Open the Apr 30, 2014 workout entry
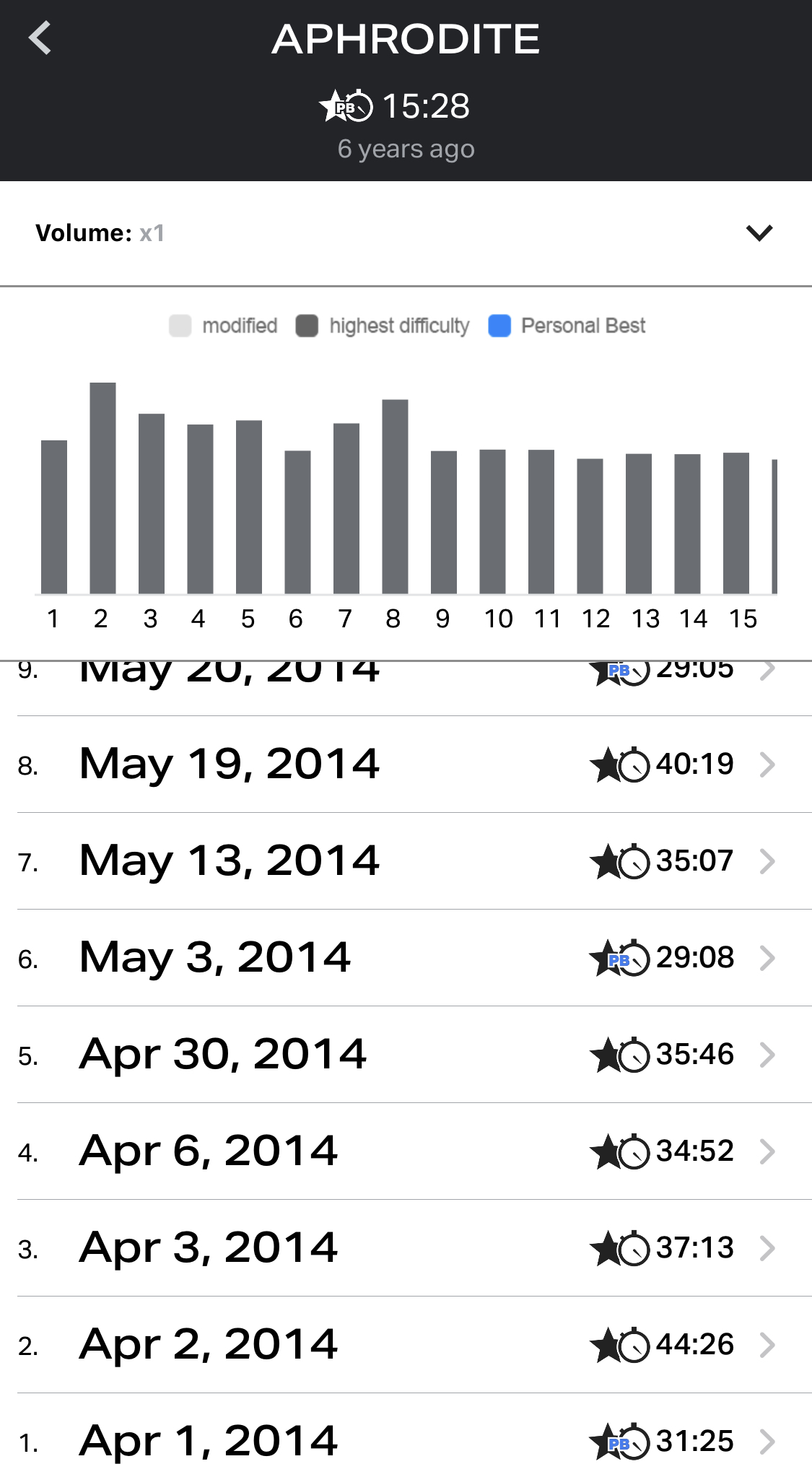 pyautogui.click(x=406, y=1055)
